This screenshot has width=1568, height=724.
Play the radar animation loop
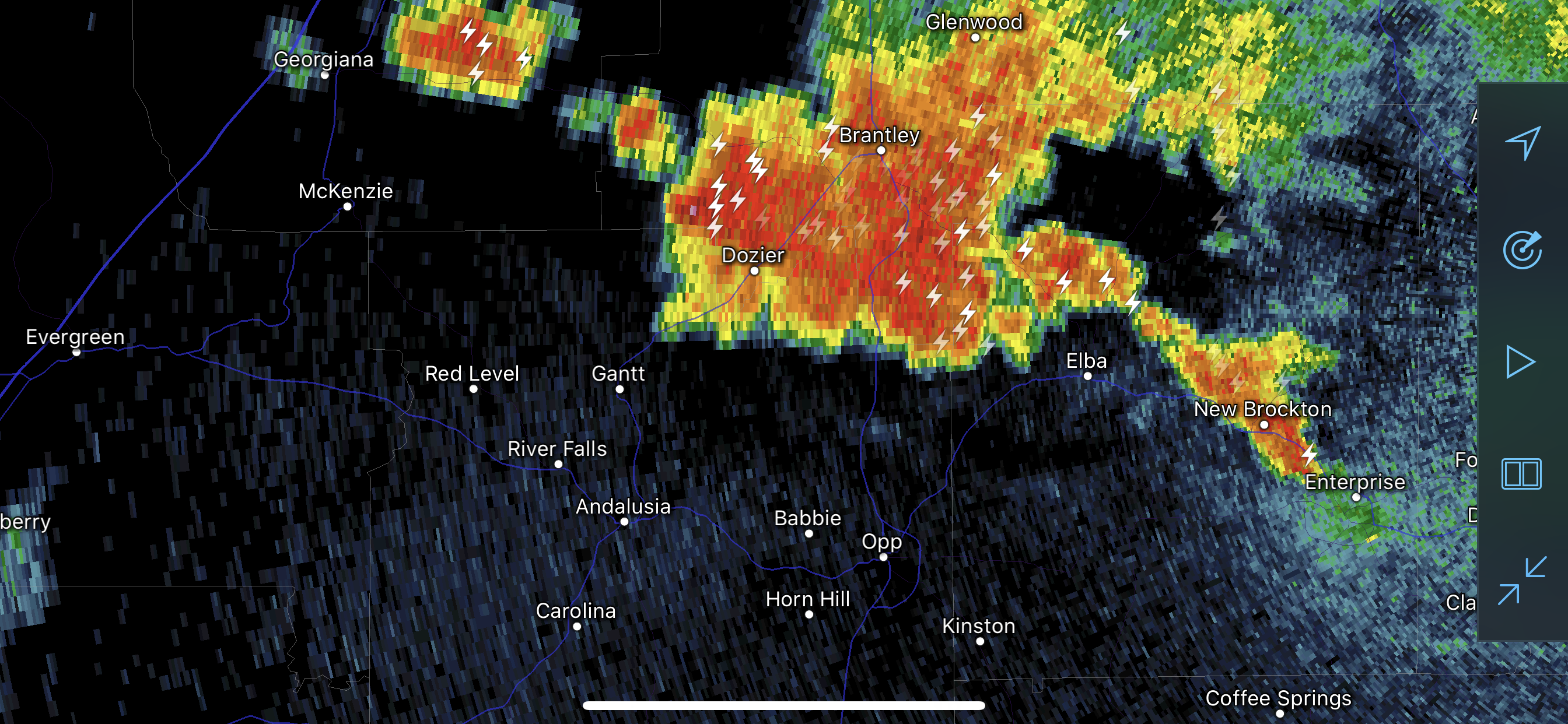click(1520, 362)
